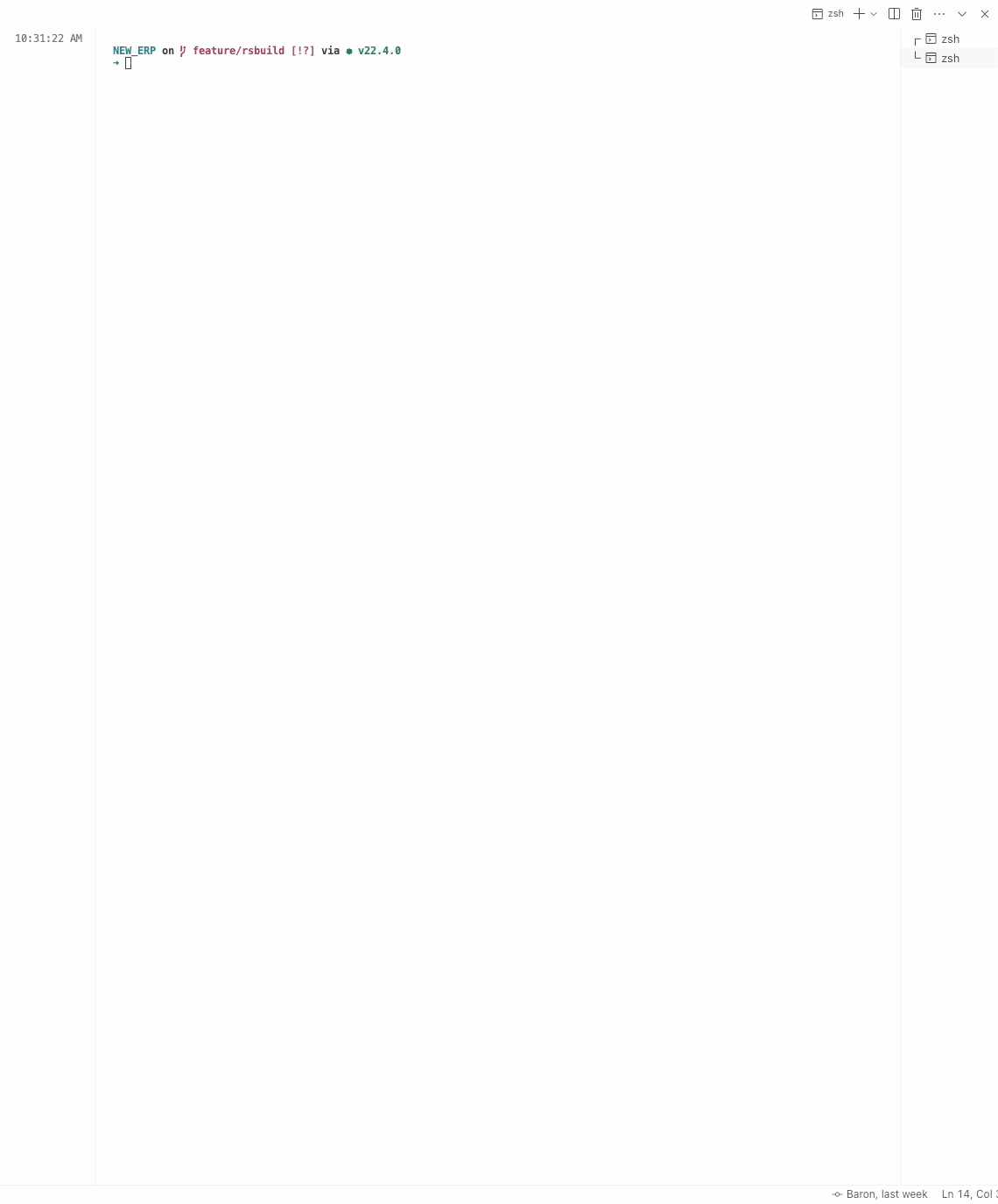
Task: Kill the terminal with the trash icon
Action: pyautogui.click(x=917, y=14)
